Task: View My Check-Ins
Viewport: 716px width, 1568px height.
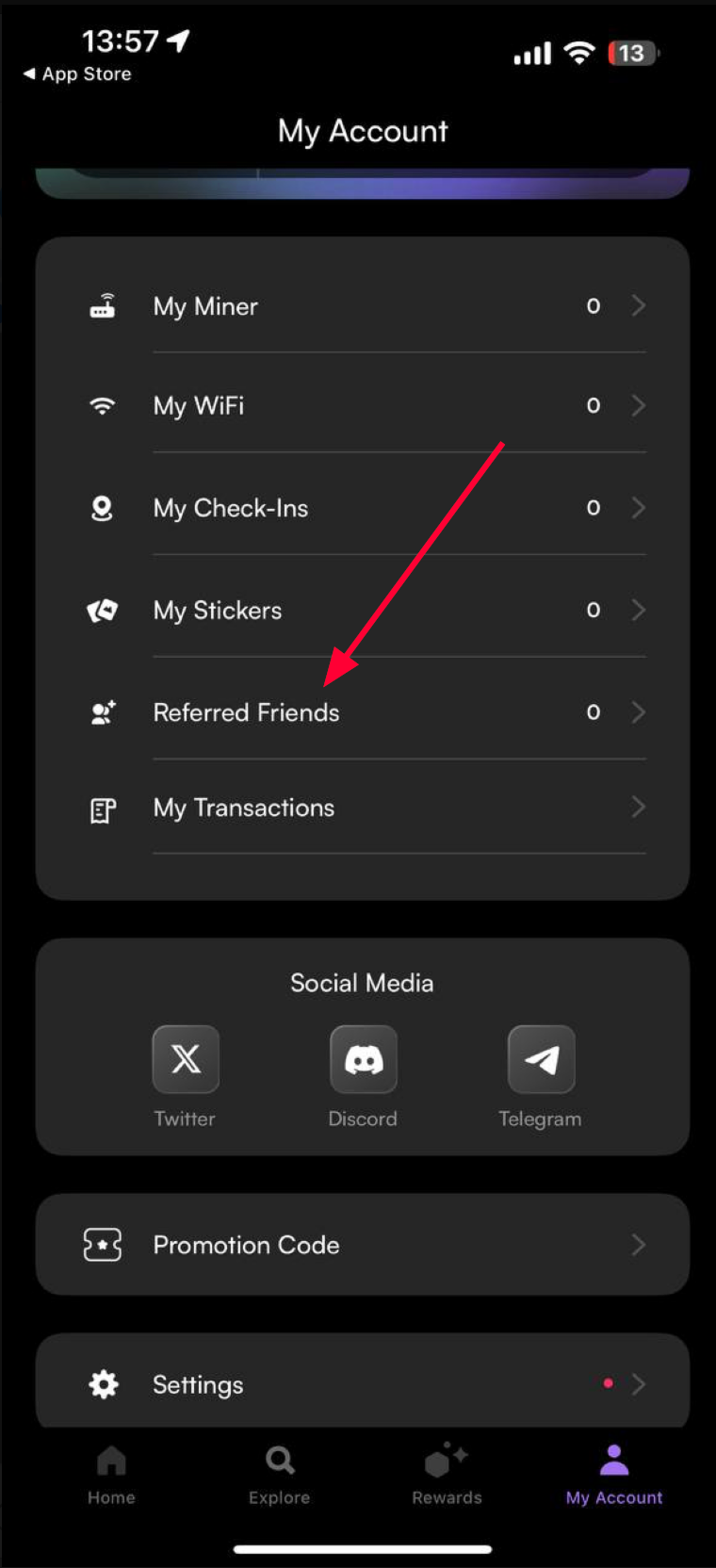Action: tap(363, 508)
